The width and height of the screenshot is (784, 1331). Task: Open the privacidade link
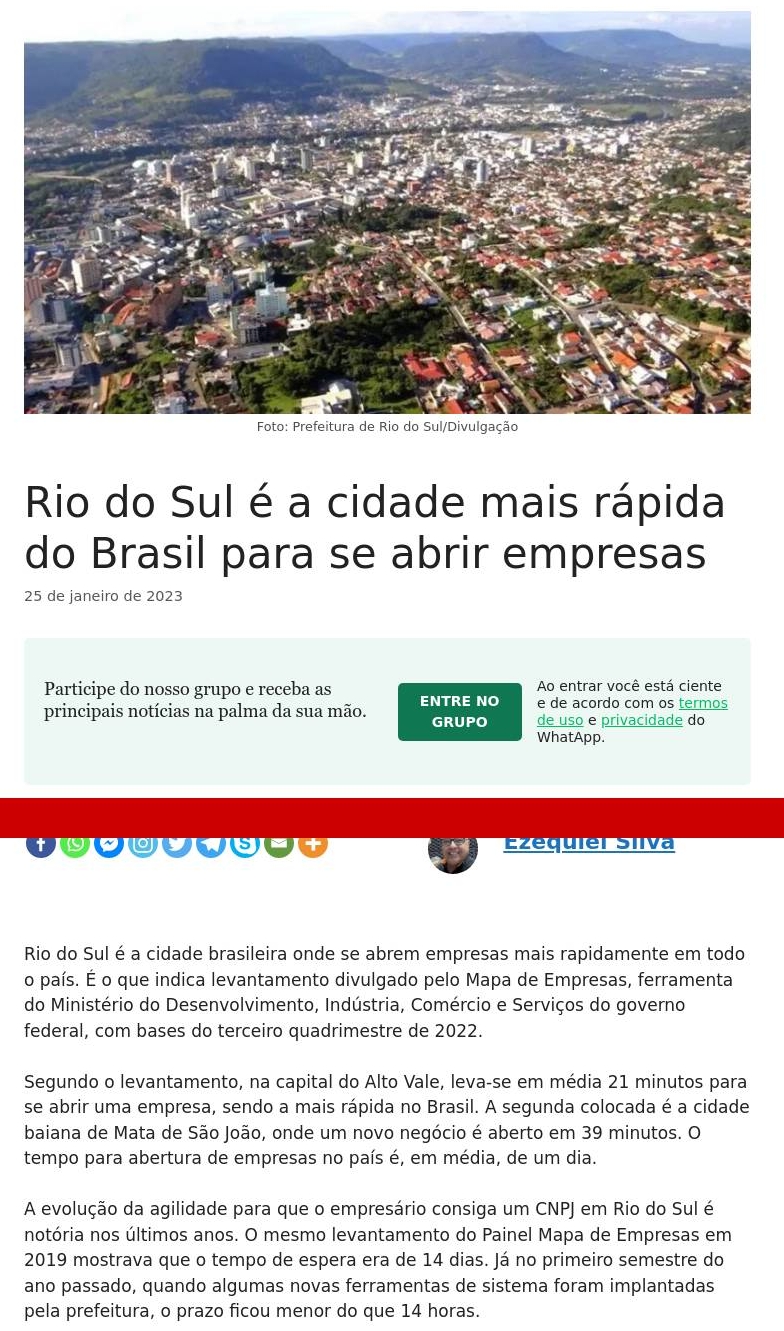click(641, 720)
